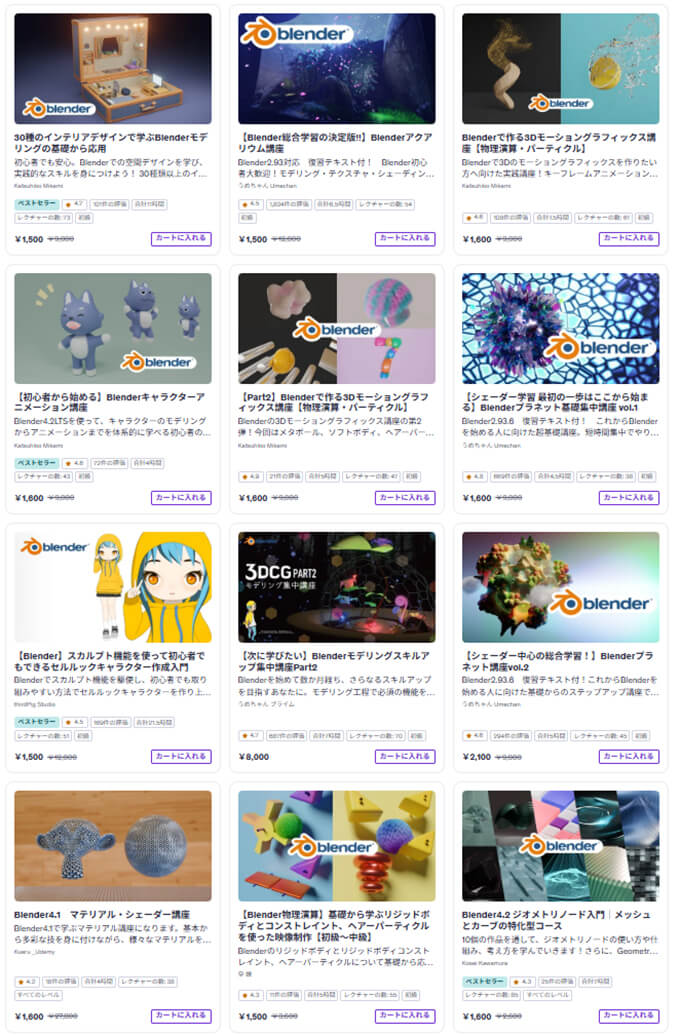Add セルルックキャラクター作成入門 to cart
680x1035 pixels.
(x=181, y=756)
